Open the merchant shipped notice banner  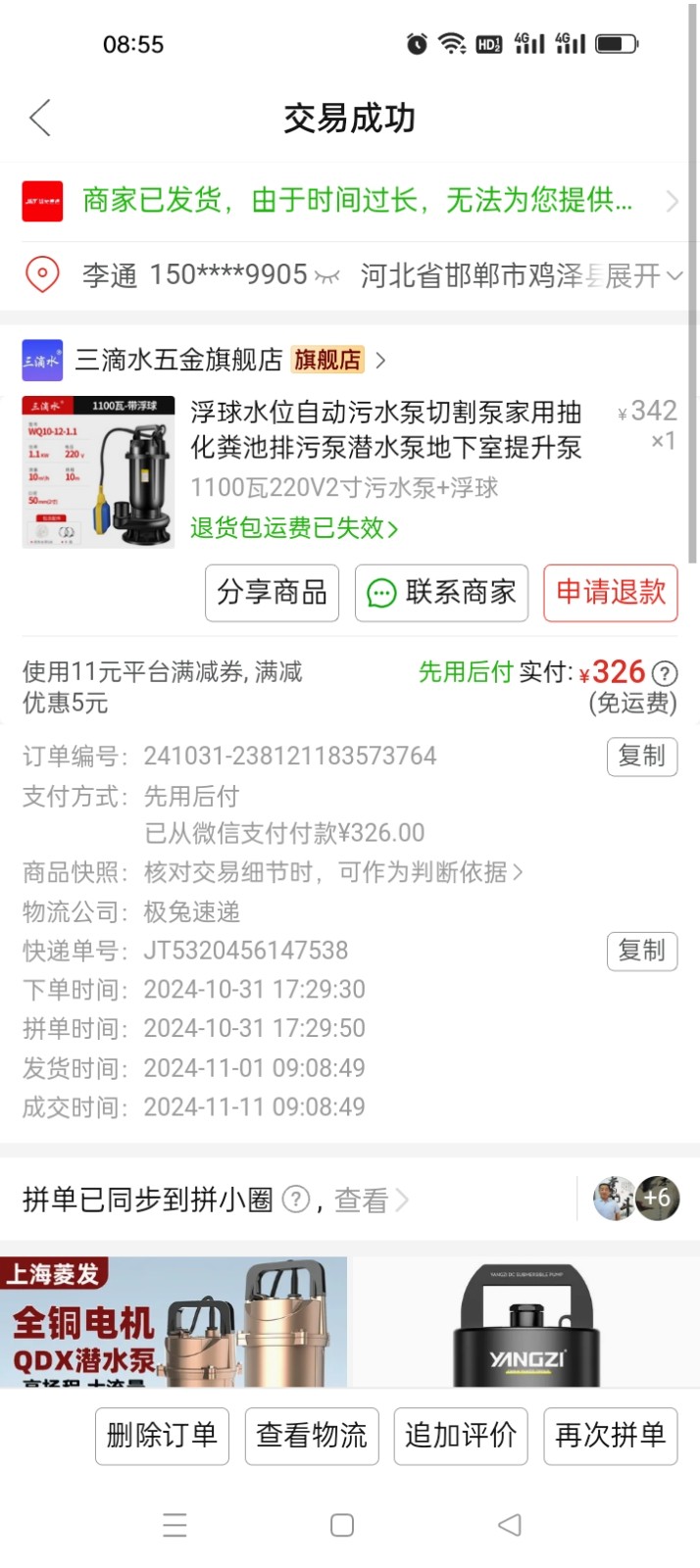[353, 201]
